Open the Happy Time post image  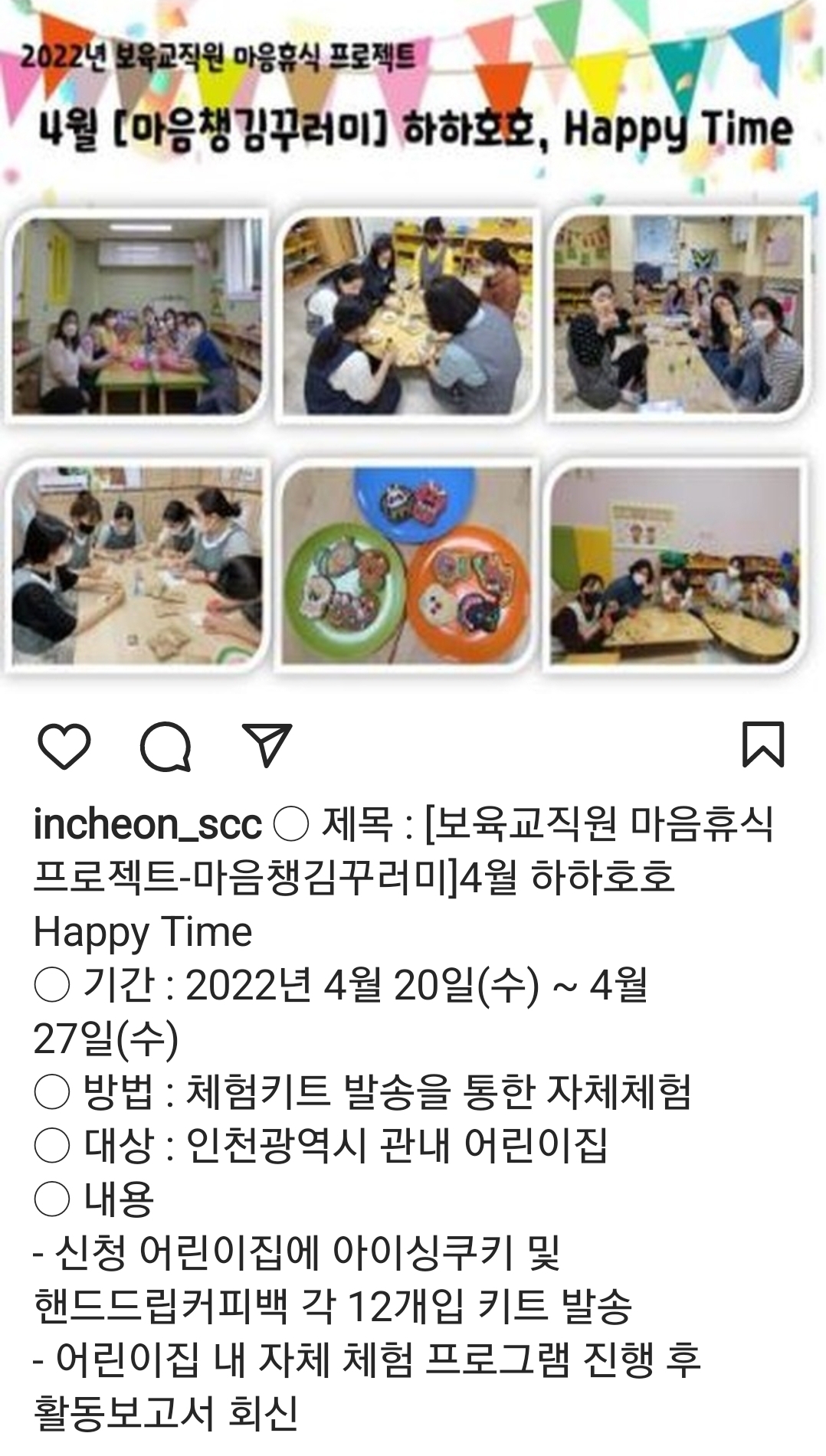pos(412,345)
